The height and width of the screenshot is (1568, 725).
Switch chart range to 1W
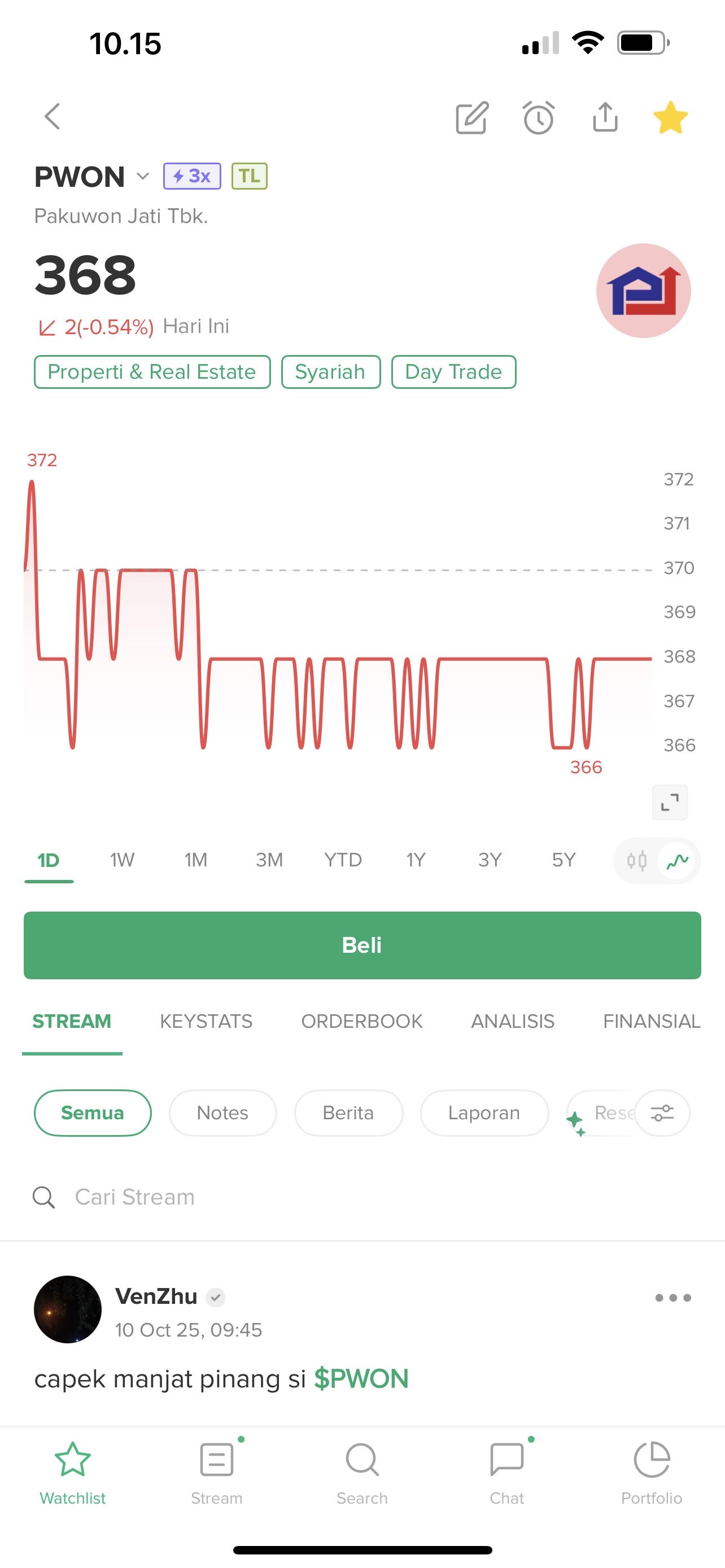[x=122, y=860]
